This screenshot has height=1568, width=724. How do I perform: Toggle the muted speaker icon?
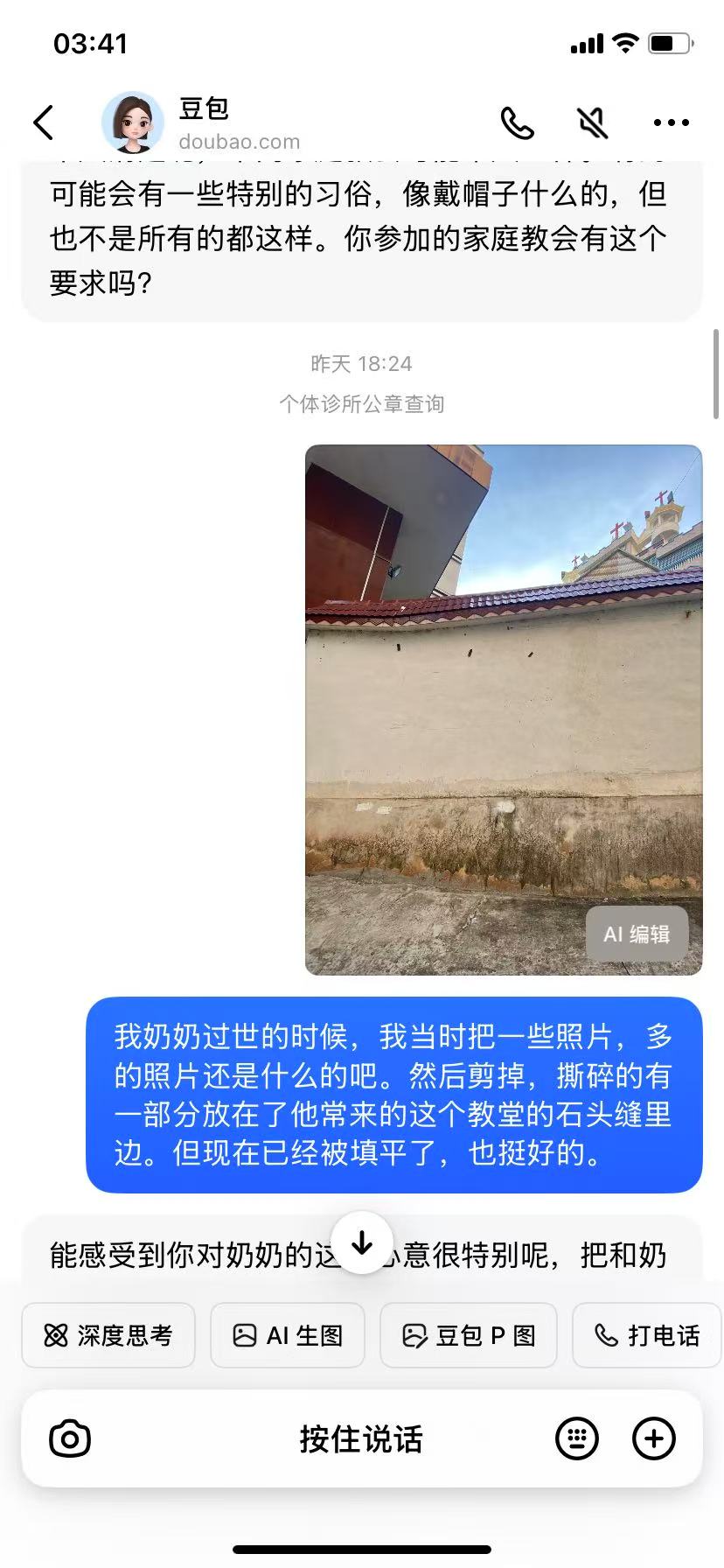(x=593, y=123)
